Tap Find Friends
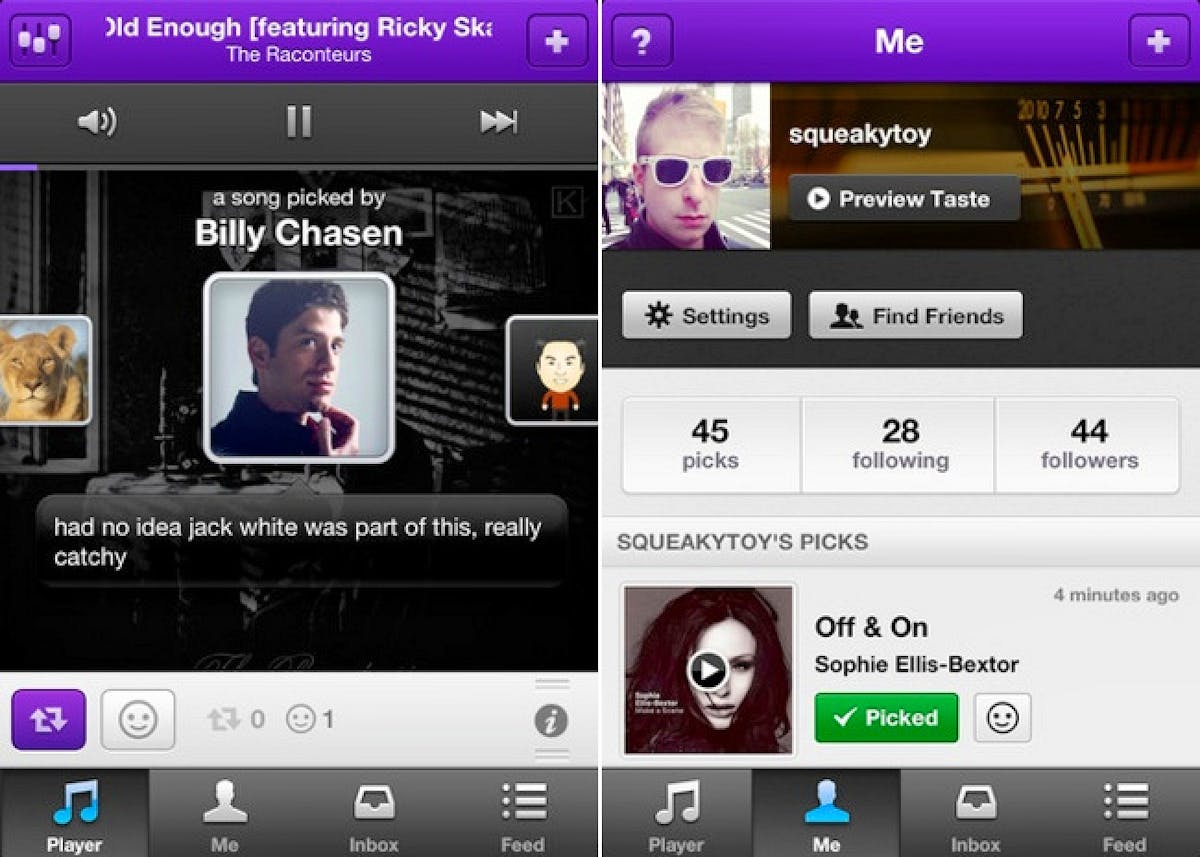Image resolution: width=1200 pixels, height=857 pixels. coord(915,316)
